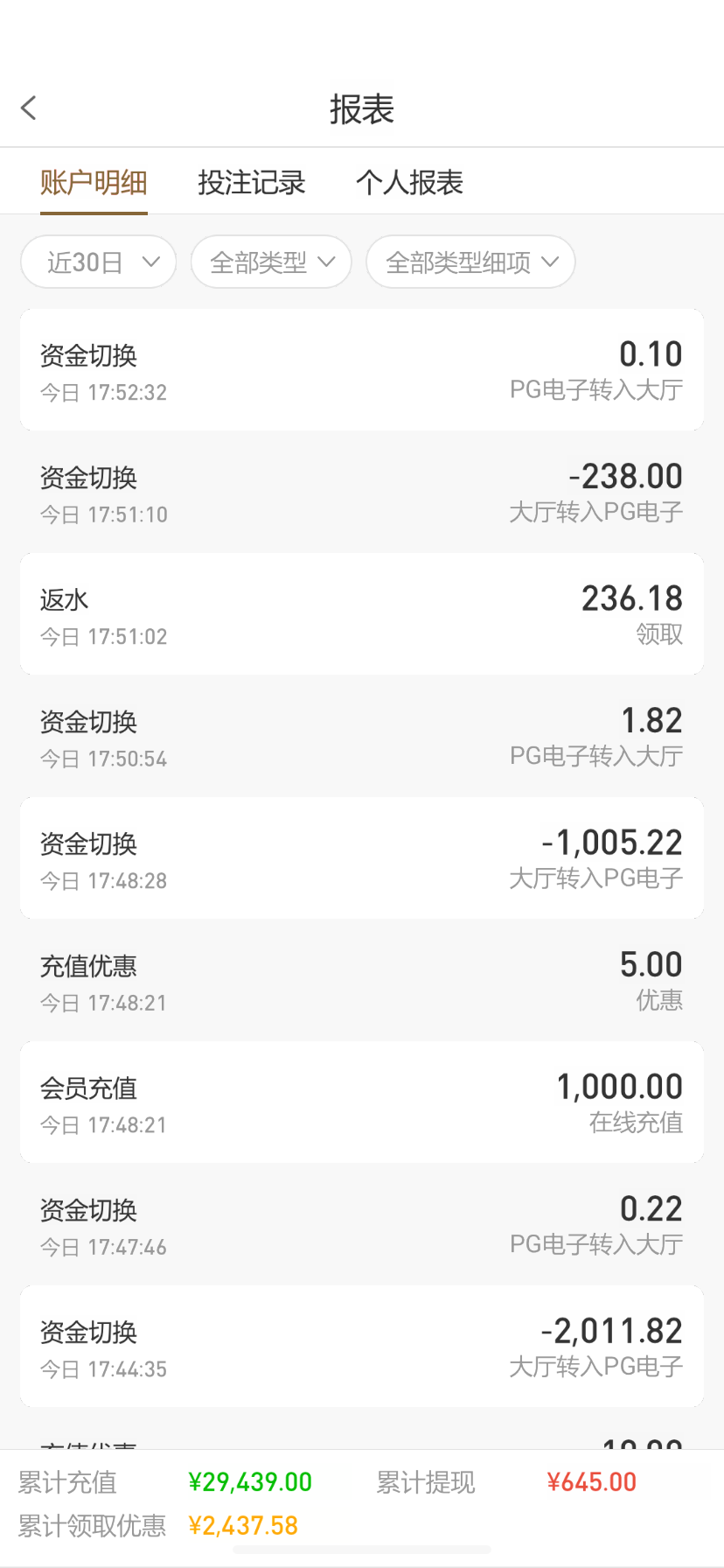Image resolution: width=724 pixels, height=1568 pixels.
Task: Switch to the 个人报表 tab
Action: point(409,182)
